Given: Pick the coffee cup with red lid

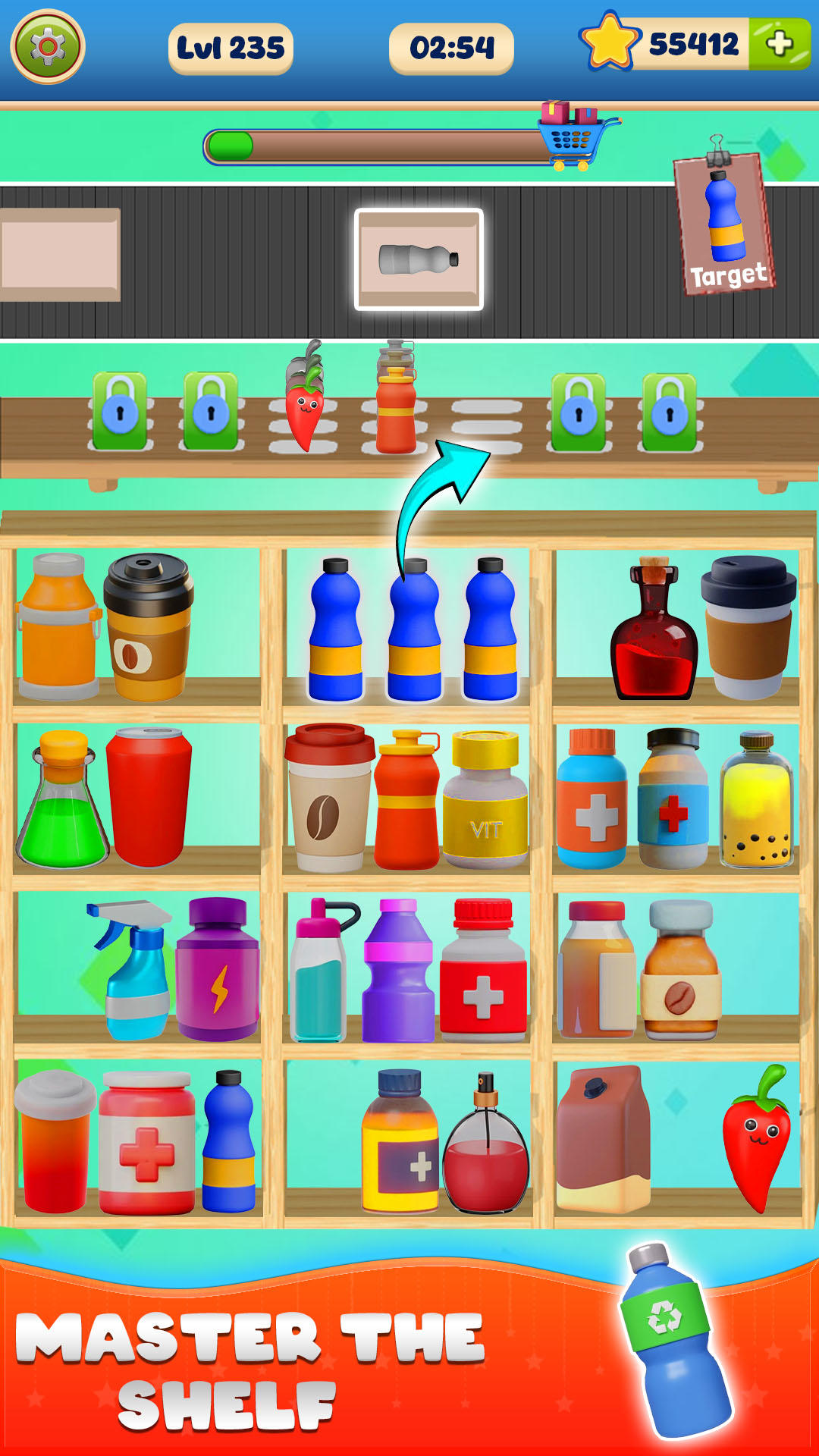Looking at the screenshot, I should pyautogui.click(x=329, y=800).
